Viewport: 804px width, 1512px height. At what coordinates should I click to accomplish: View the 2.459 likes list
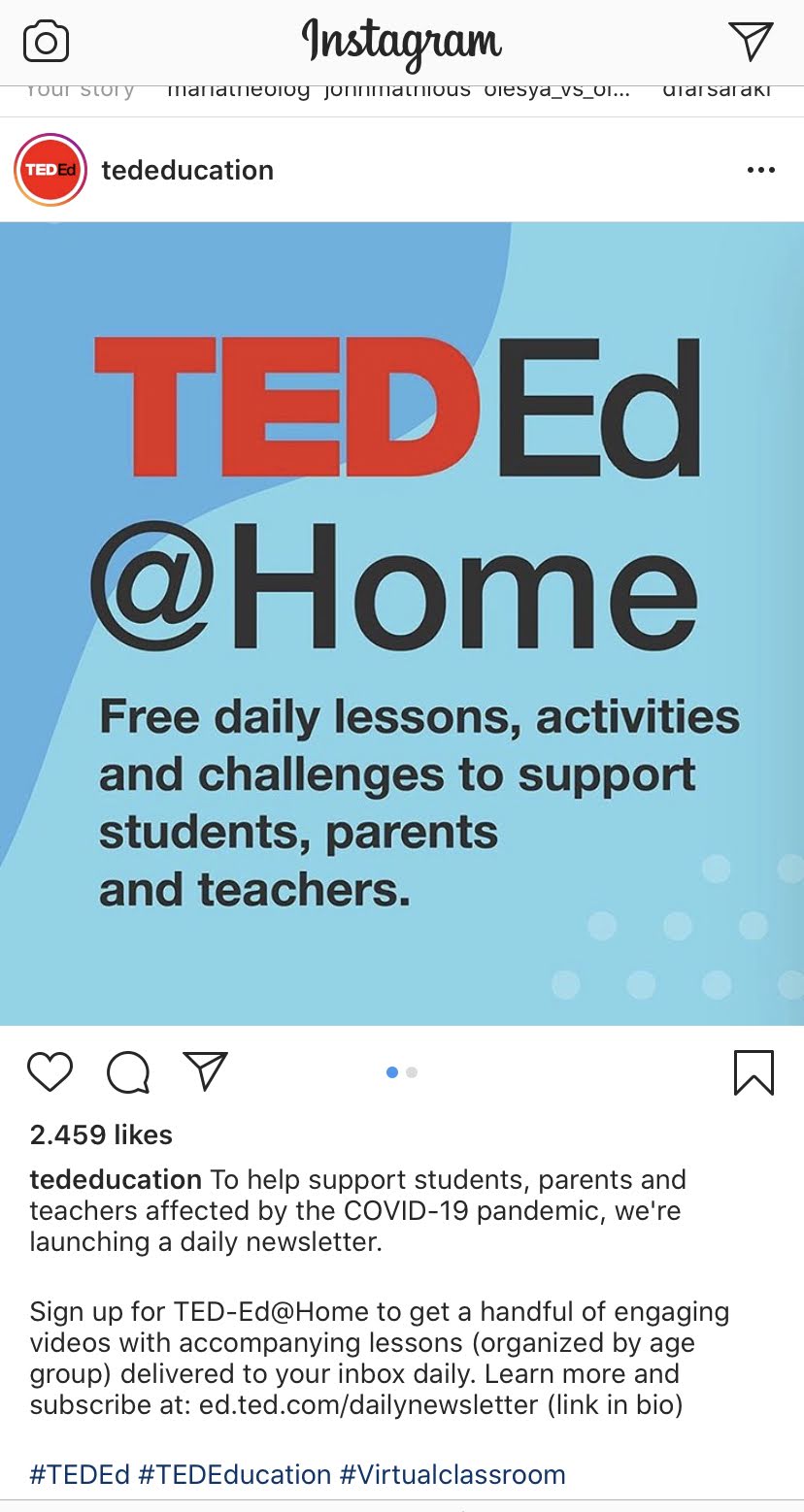101,1134
